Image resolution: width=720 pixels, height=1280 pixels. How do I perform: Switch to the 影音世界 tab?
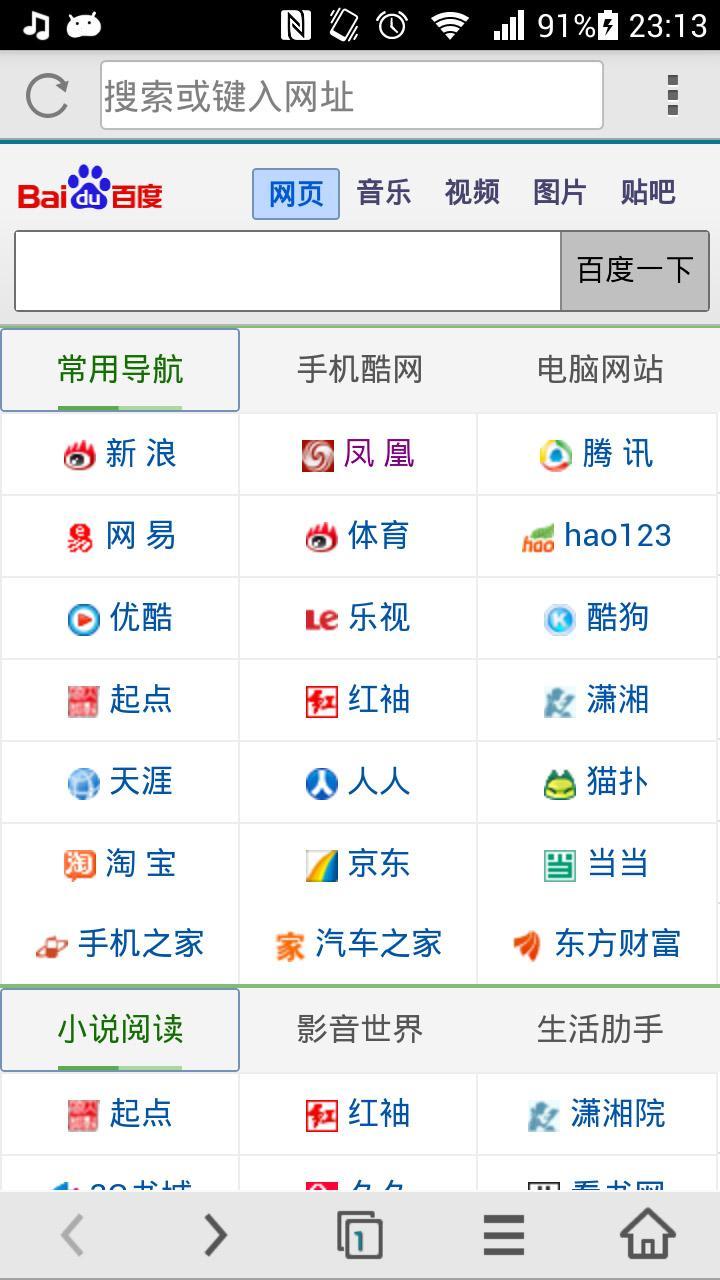pos(360,1029)
